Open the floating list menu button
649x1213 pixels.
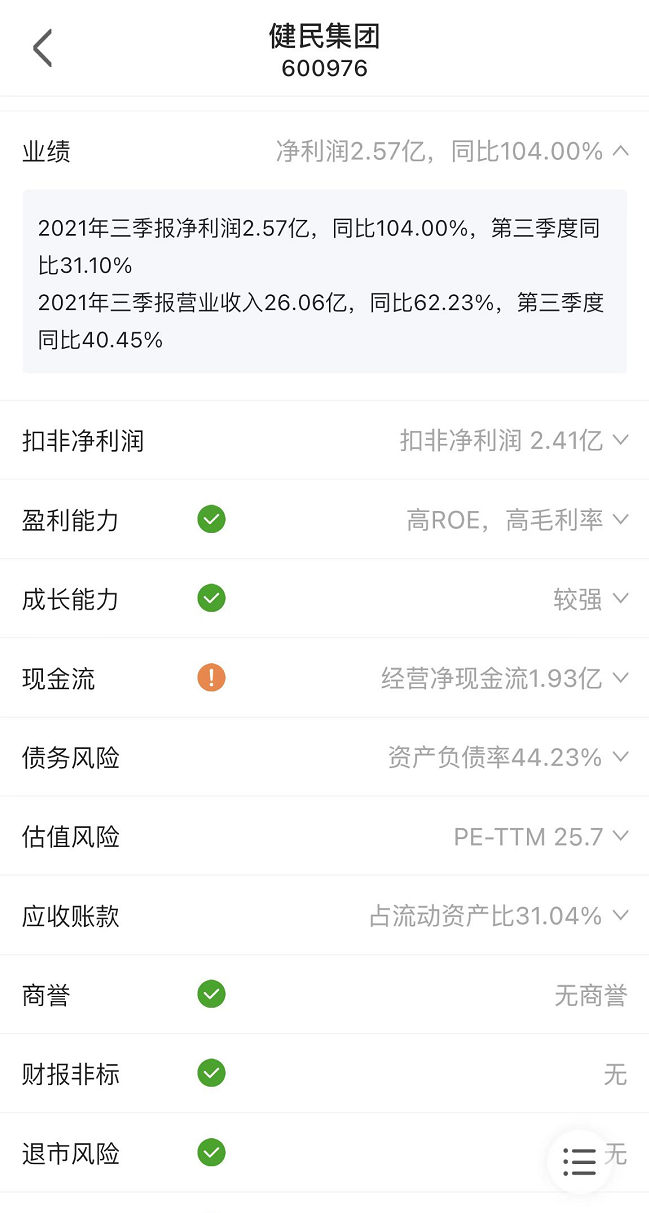click(x=579, y=1161)
